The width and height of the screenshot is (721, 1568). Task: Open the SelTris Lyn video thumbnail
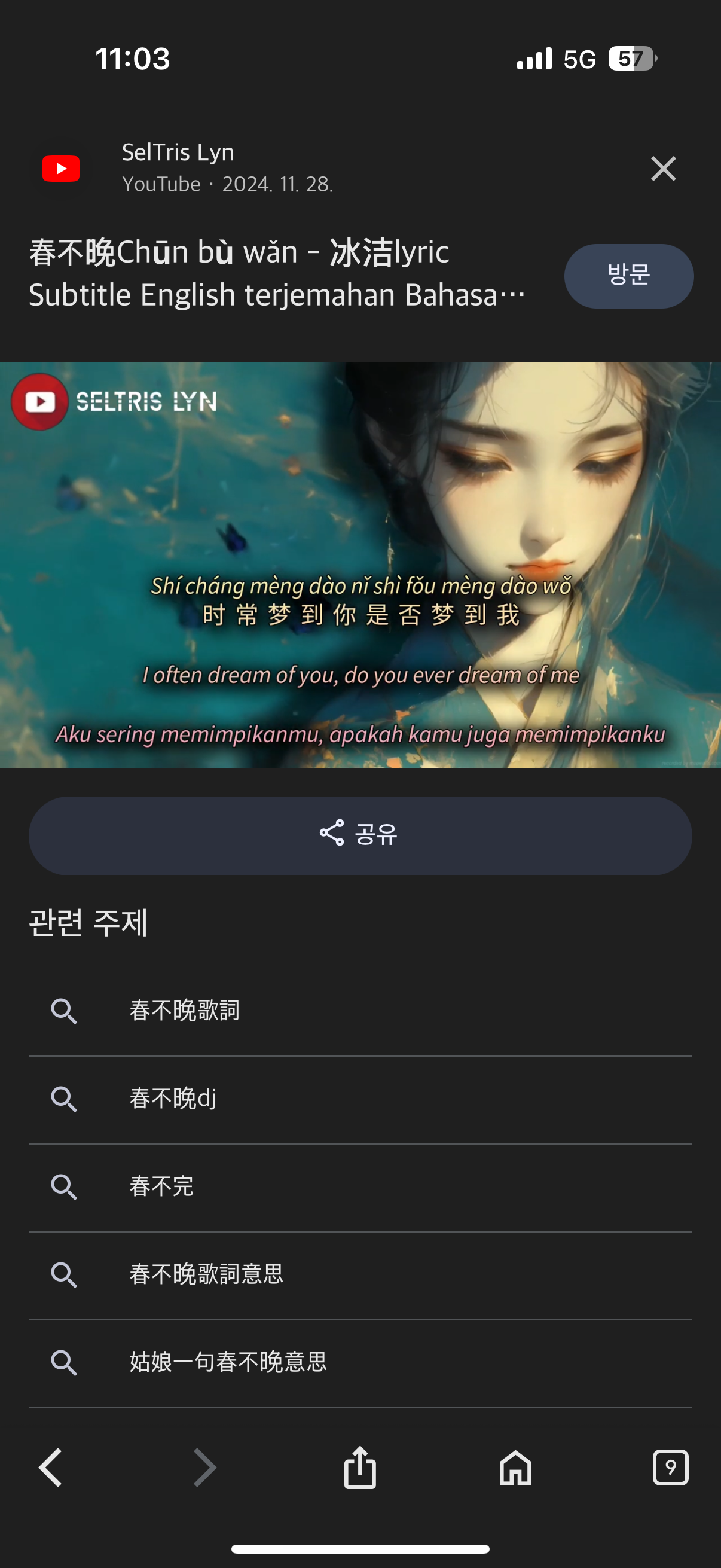[x=360, y=565]
